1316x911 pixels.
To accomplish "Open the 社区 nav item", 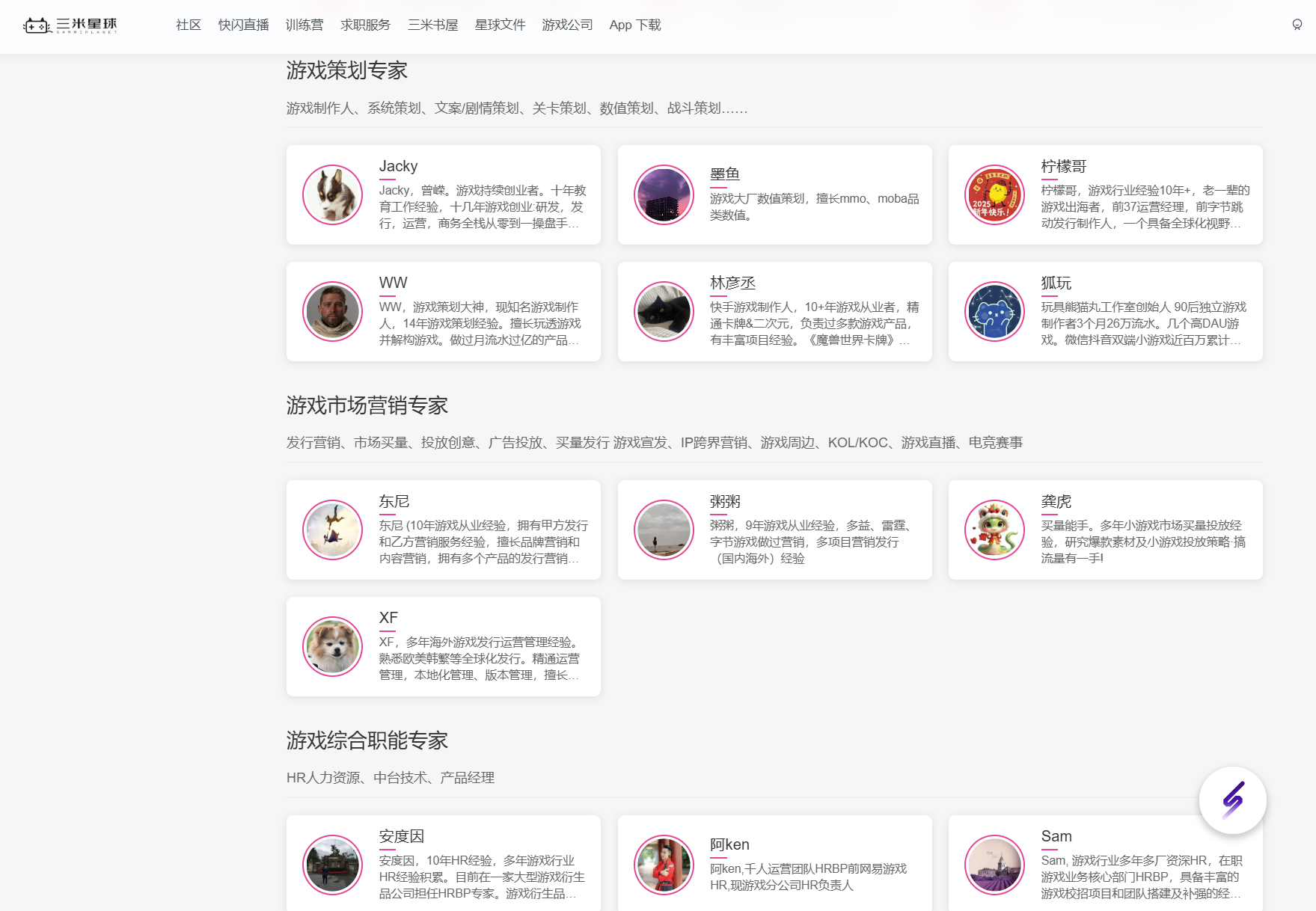I will 189,25.
